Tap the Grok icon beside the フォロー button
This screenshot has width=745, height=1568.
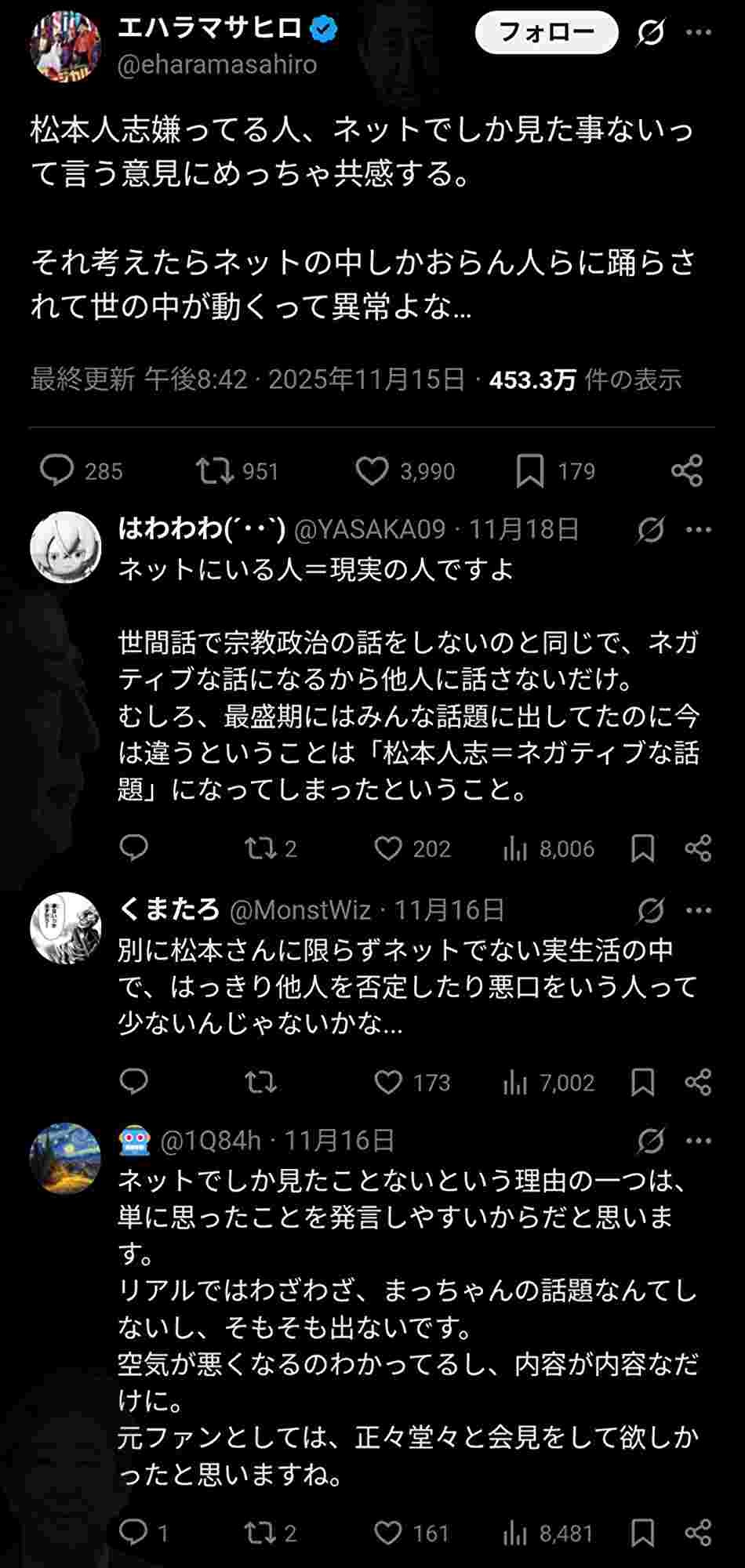point(651,32)
